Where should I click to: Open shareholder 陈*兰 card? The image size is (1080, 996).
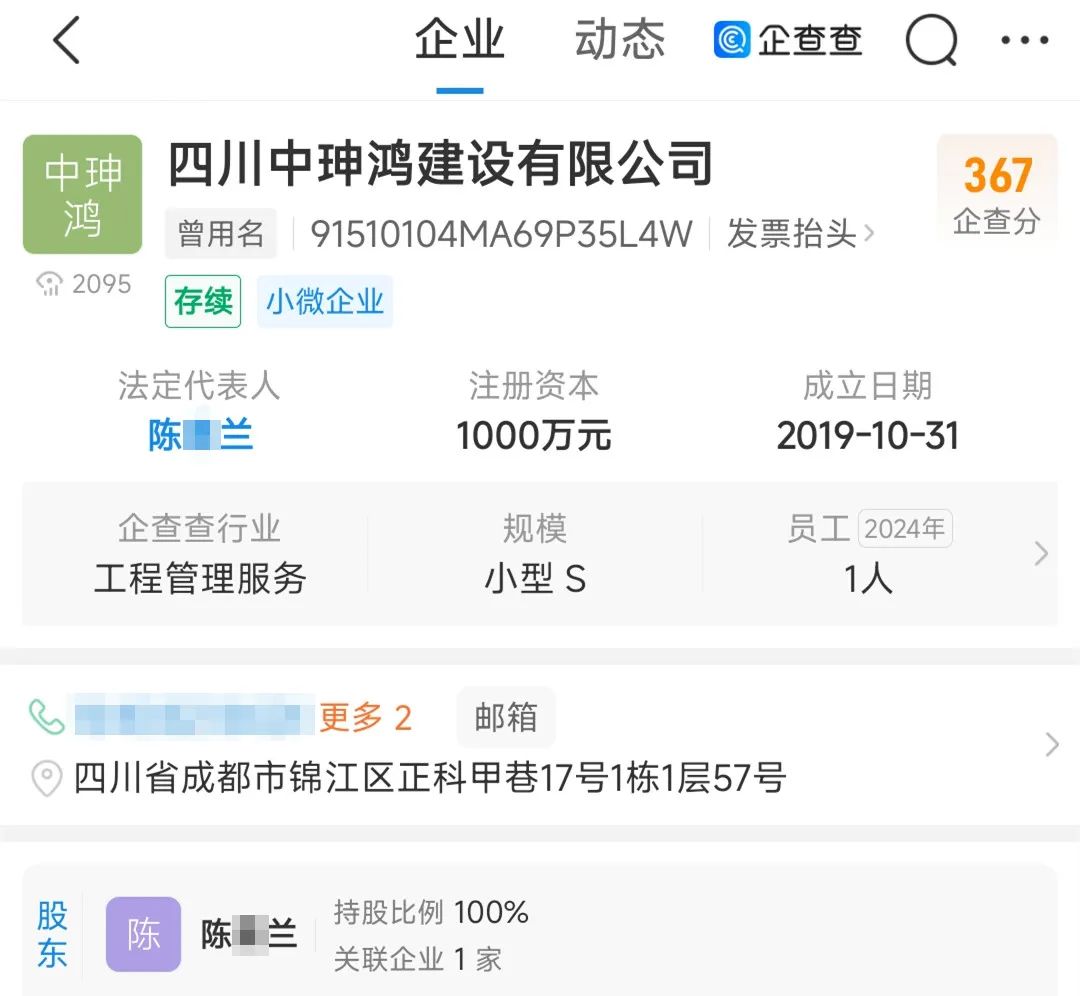[540, 935]
